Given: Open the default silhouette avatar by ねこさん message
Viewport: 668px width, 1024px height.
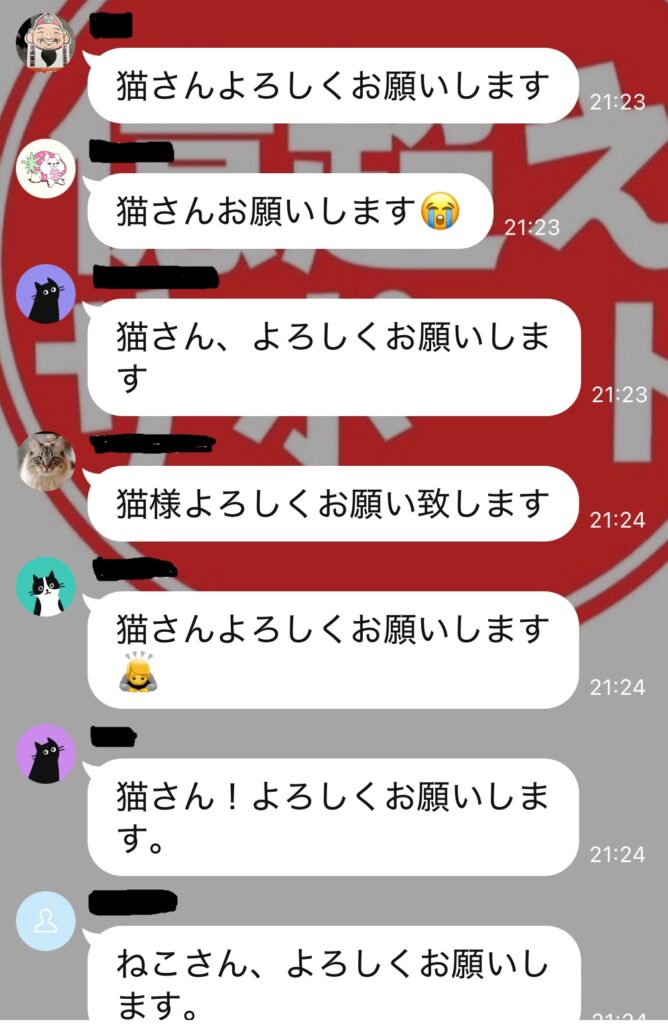Looking at the screenshot, I should (46, 921).
